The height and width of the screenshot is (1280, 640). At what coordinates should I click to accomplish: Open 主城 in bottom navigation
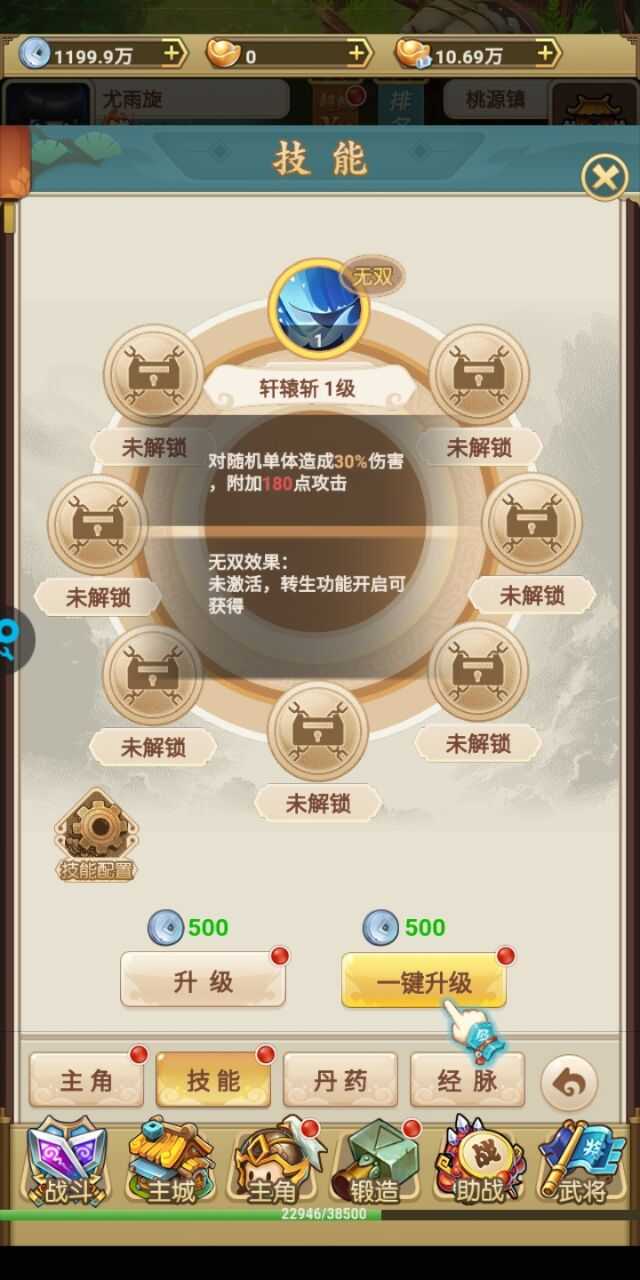169,1162
